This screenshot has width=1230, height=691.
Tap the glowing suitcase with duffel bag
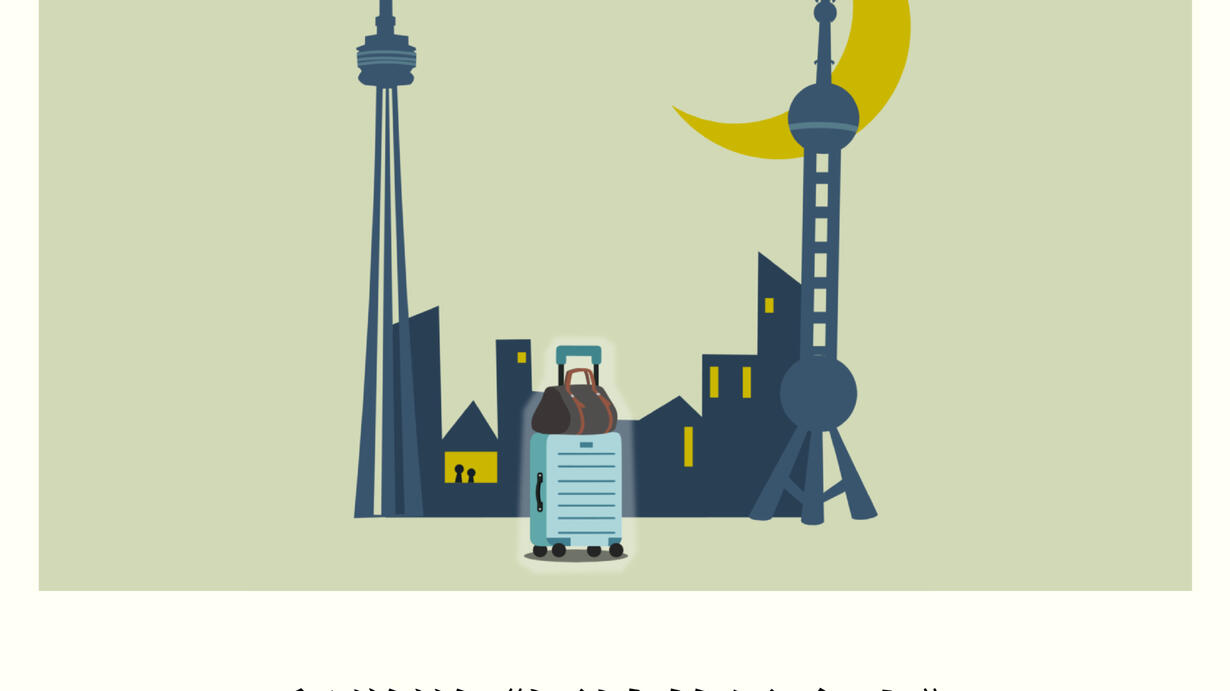click(576, 453)
